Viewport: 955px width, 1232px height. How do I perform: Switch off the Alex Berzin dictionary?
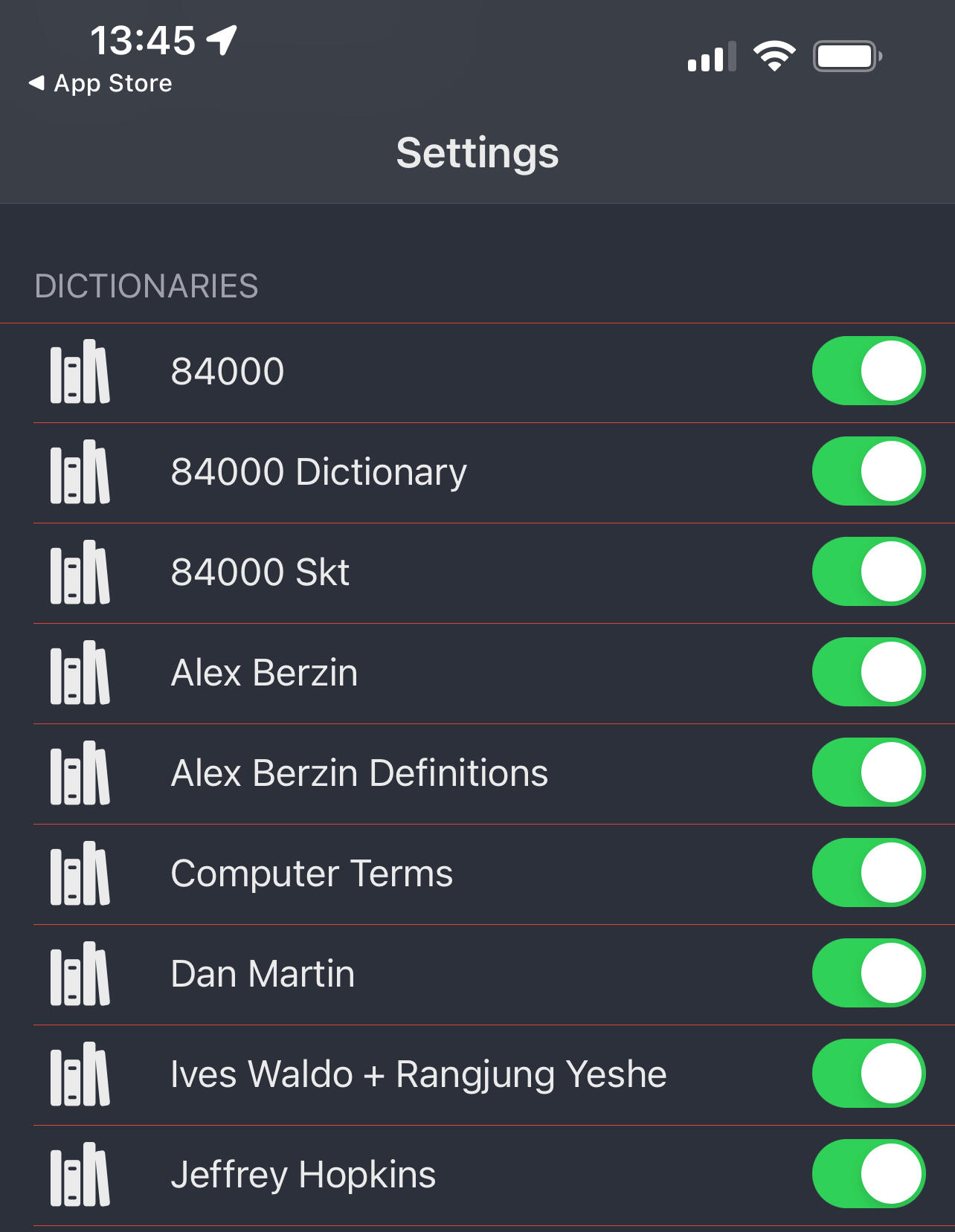[868, 672]
